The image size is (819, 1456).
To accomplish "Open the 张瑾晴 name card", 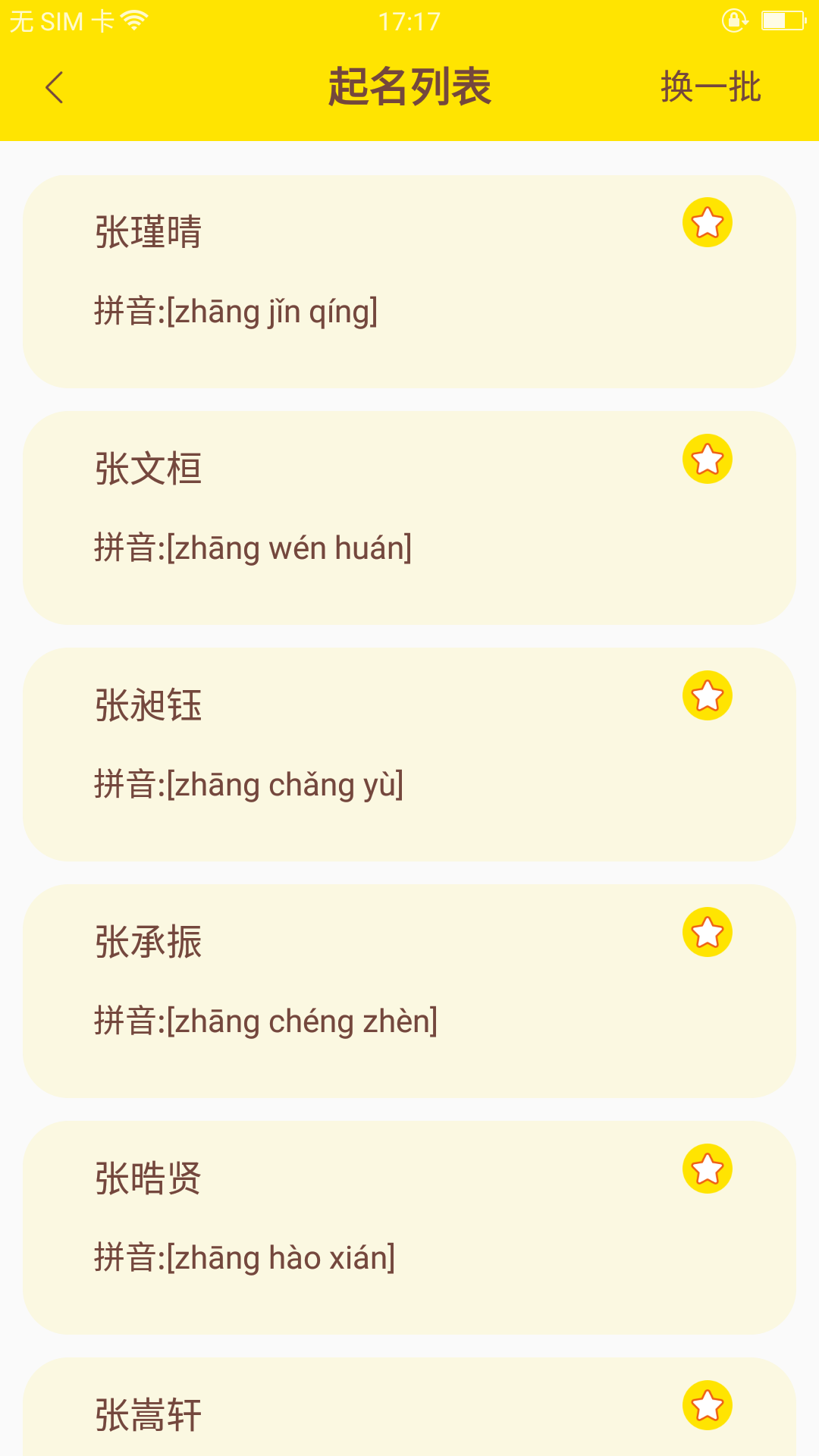I will pyautogui.click(x=409, y=281).
